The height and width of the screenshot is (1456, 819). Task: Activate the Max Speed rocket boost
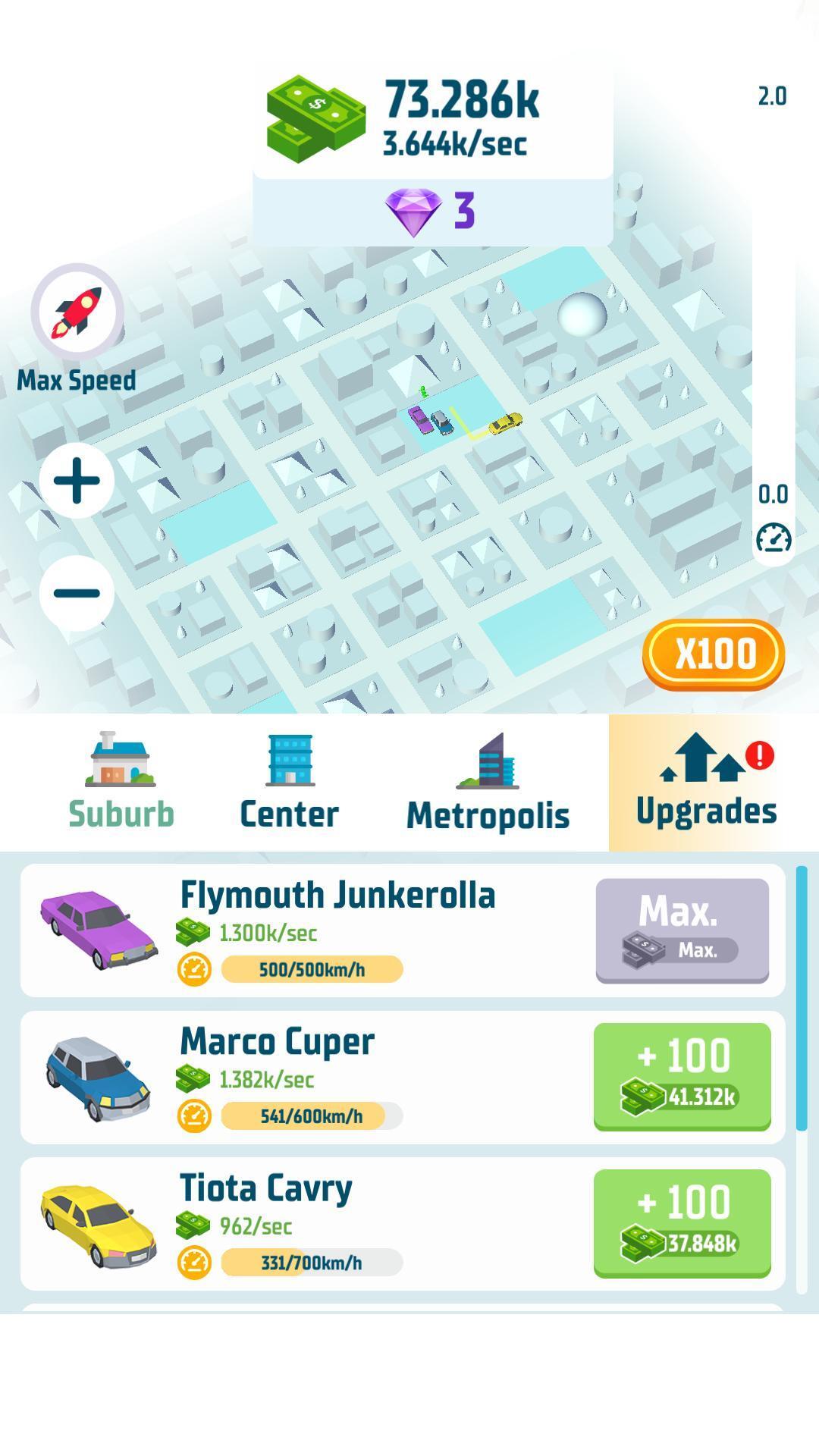[77, 312]
